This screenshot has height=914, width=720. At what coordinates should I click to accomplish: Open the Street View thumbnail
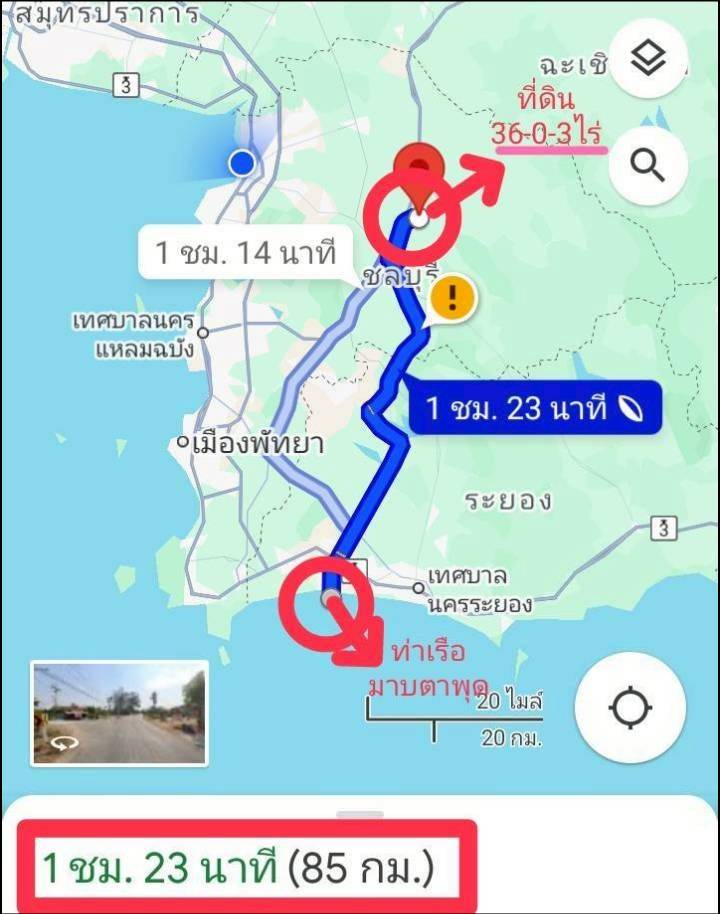[120, 713]
